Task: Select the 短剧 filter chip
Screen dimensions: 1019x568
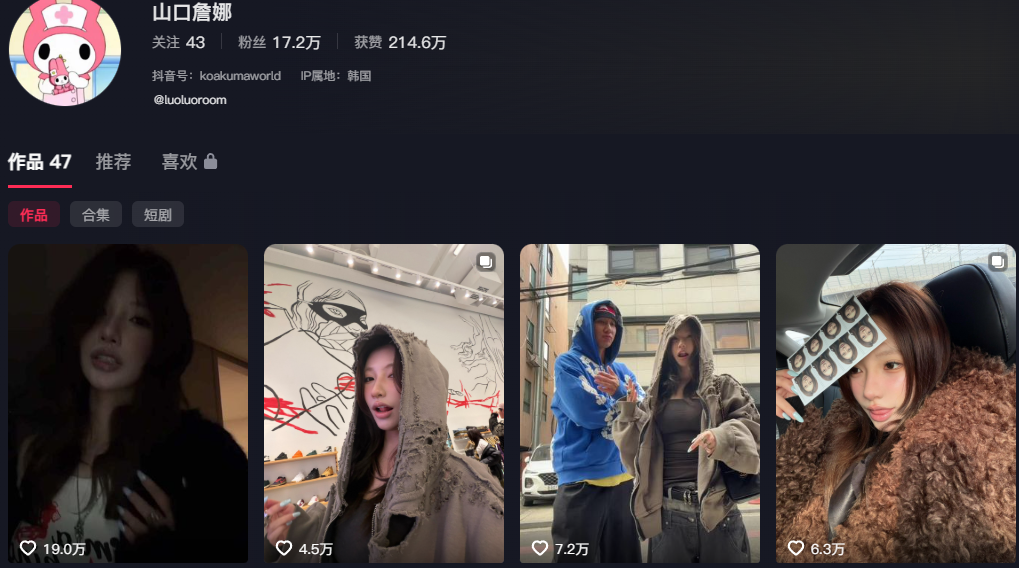Action: coord(158,215)
